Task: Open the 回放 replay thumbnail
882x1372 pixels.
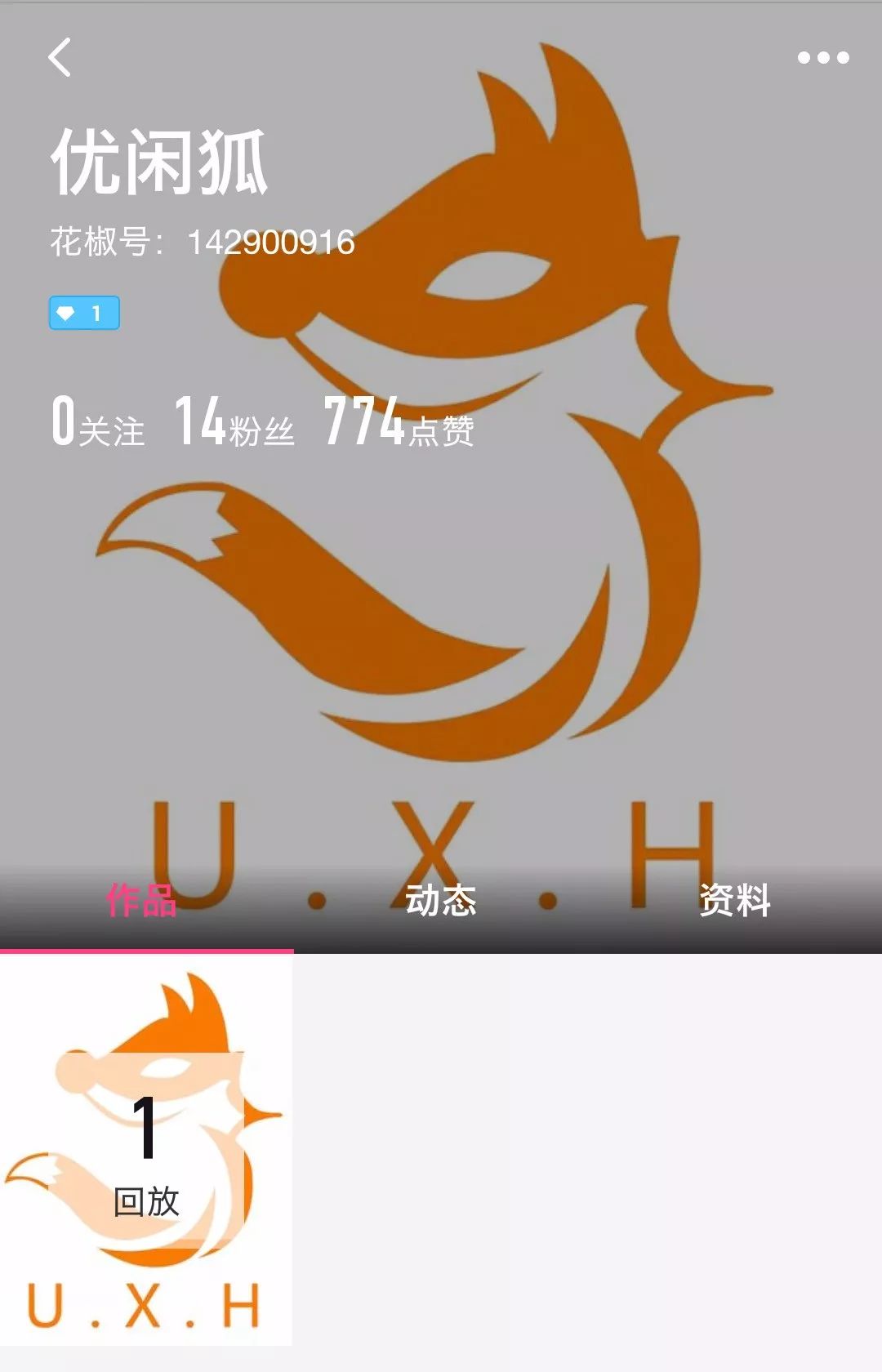Action: (146, 1150)
